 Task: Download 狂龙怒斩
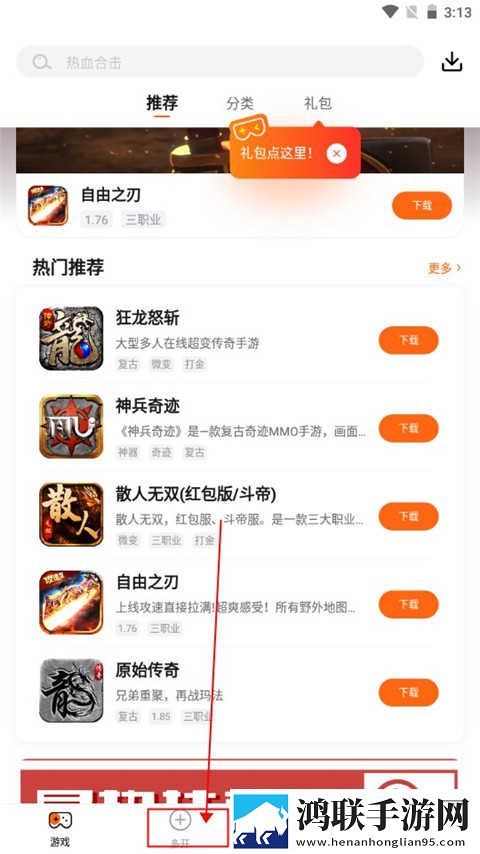click(409, 340)
